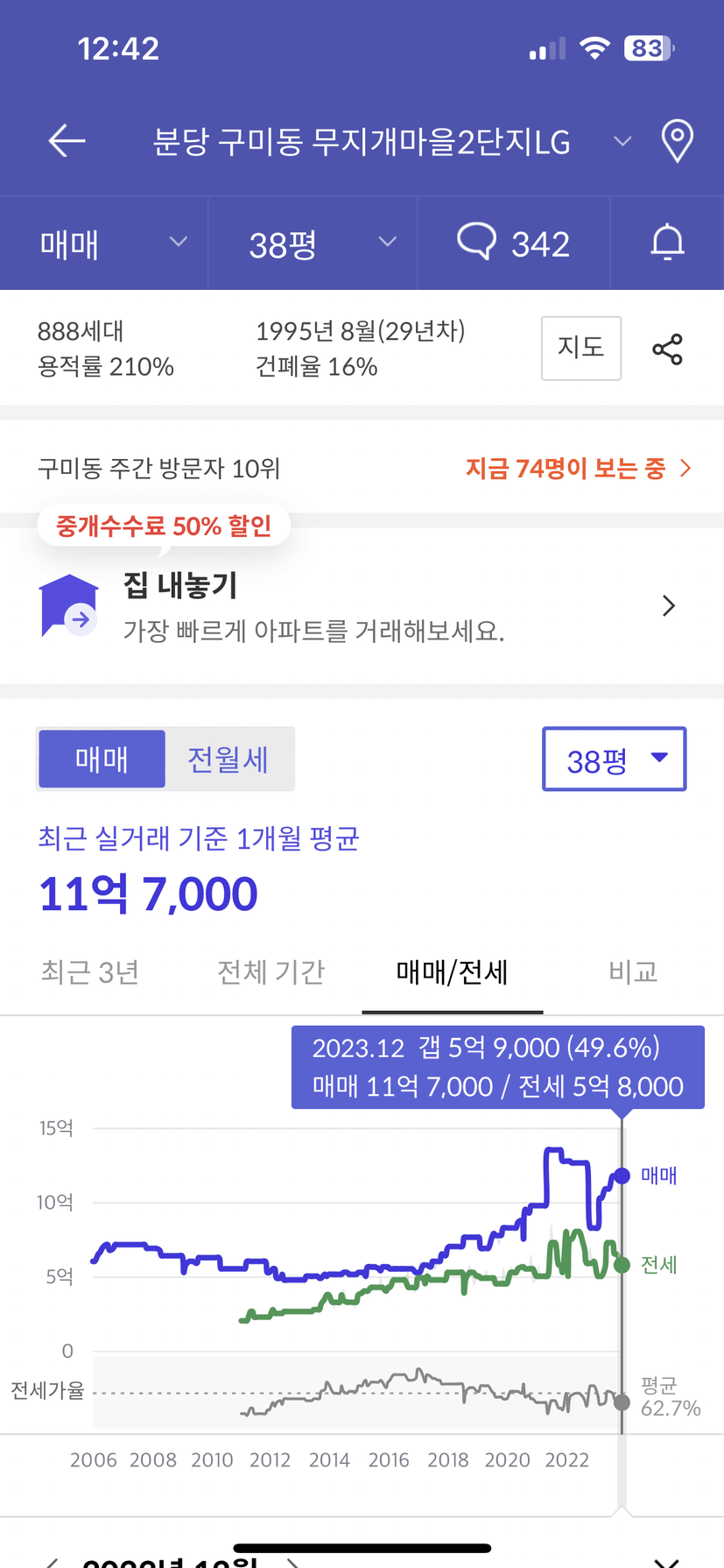Tap the 지도 button
The height and width of the screenshot is (1568, 724).
[581, 348]
